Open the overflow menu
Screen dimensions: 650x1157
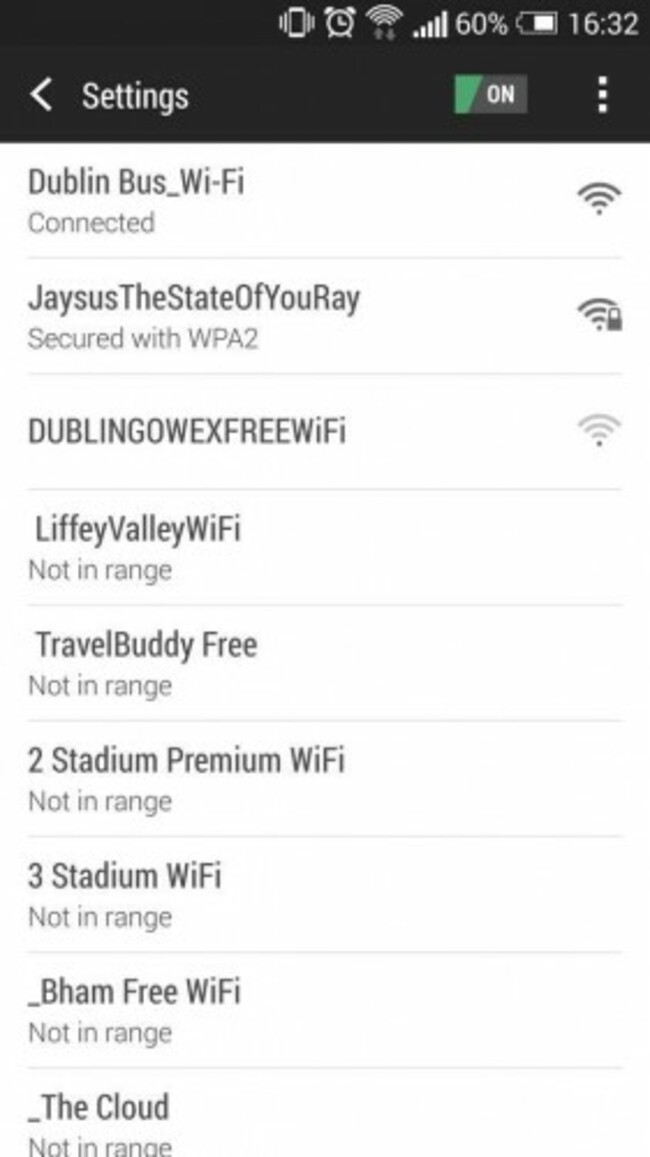(x=602, y=95)
